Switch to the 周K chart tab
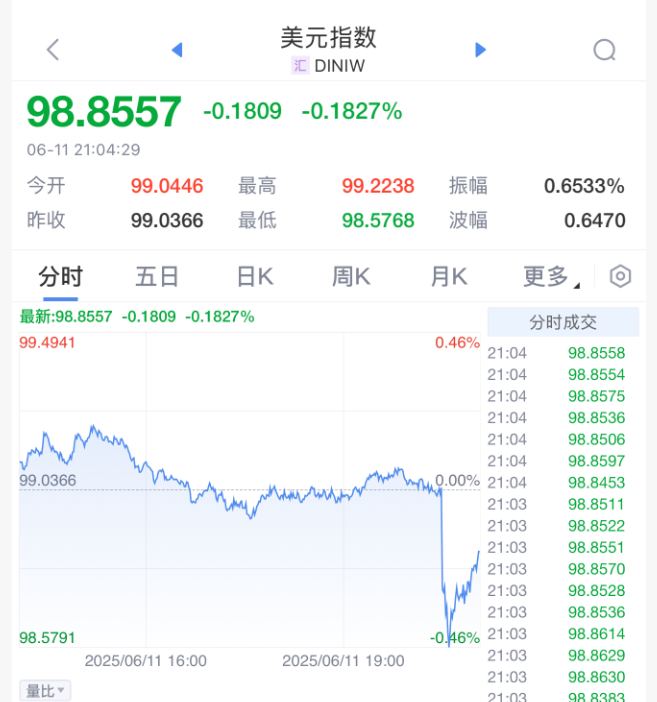 pyautogui.click(x=351, y=277)
